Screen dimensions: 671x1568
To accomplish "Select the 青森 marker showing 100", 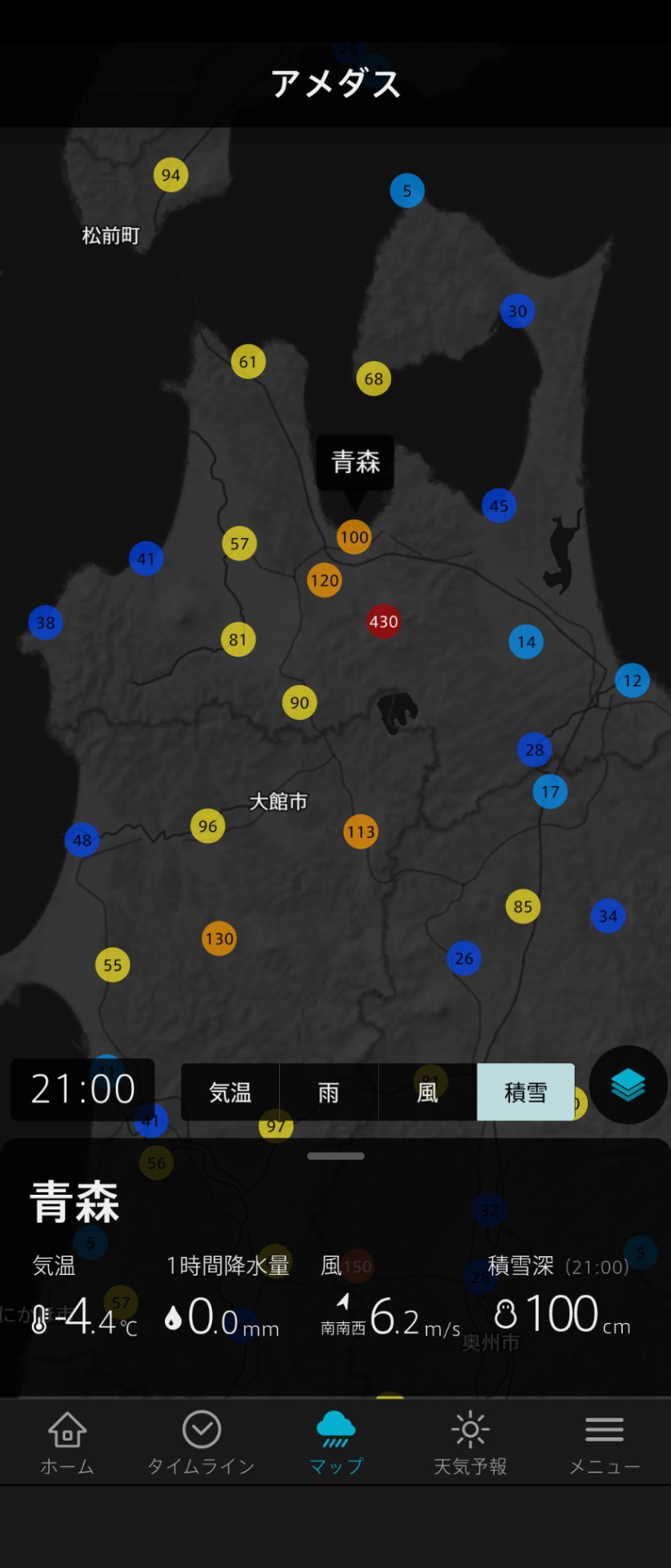I will pos(354,537).
